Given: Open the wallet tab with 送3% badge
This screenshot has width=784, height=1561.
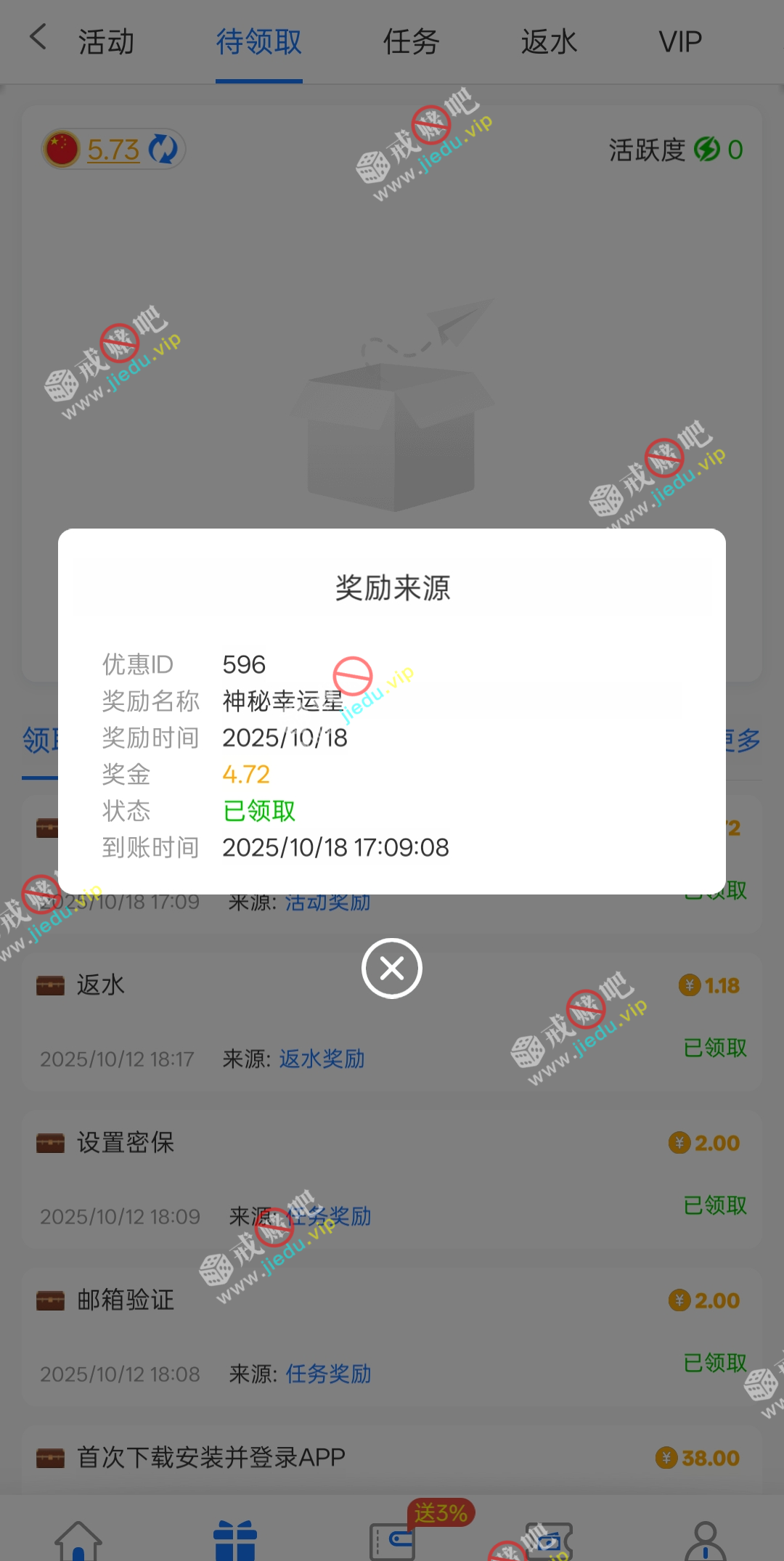Looking at the screenshot, I should pos(392,1539).
